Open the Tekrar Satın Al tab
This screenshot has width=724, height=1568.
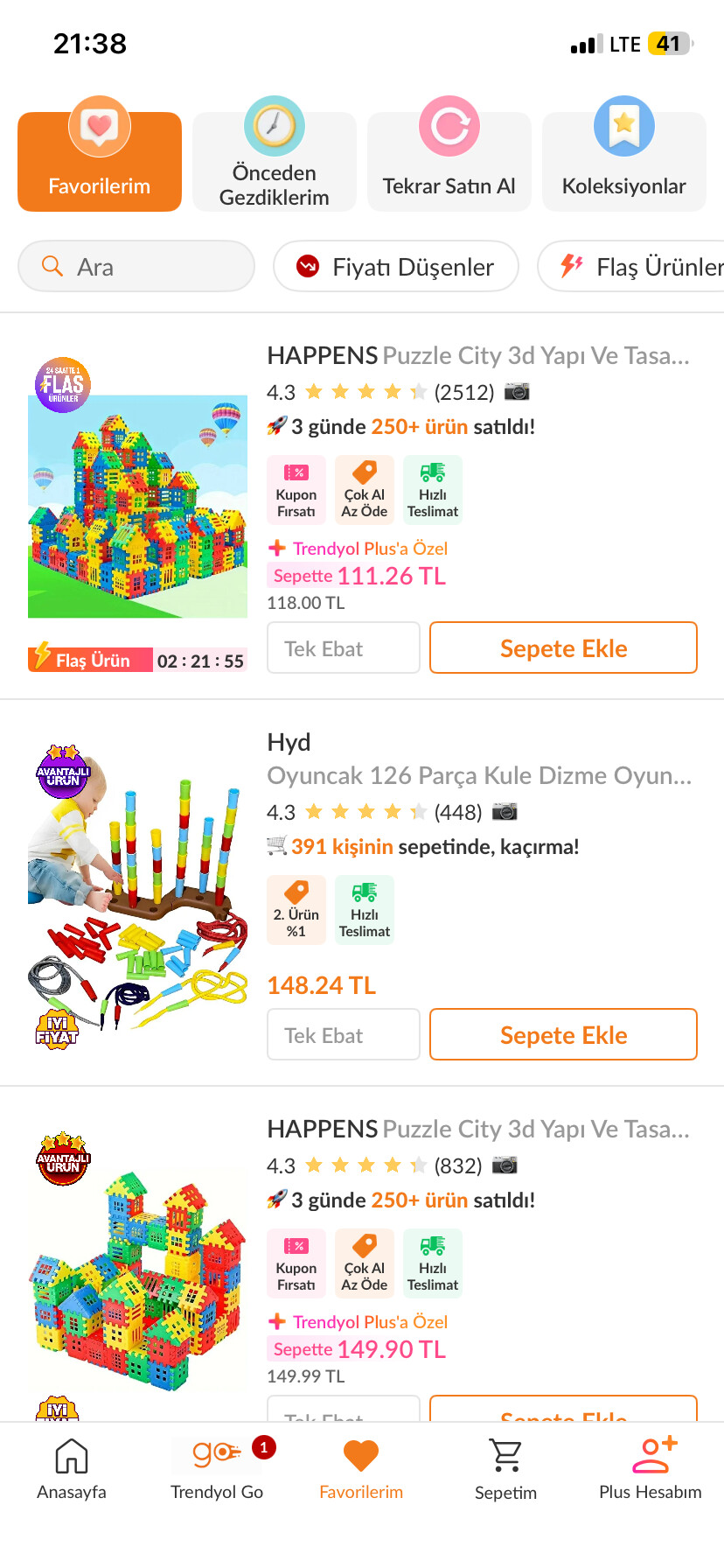pyautogui.click(x=449, y=162)
